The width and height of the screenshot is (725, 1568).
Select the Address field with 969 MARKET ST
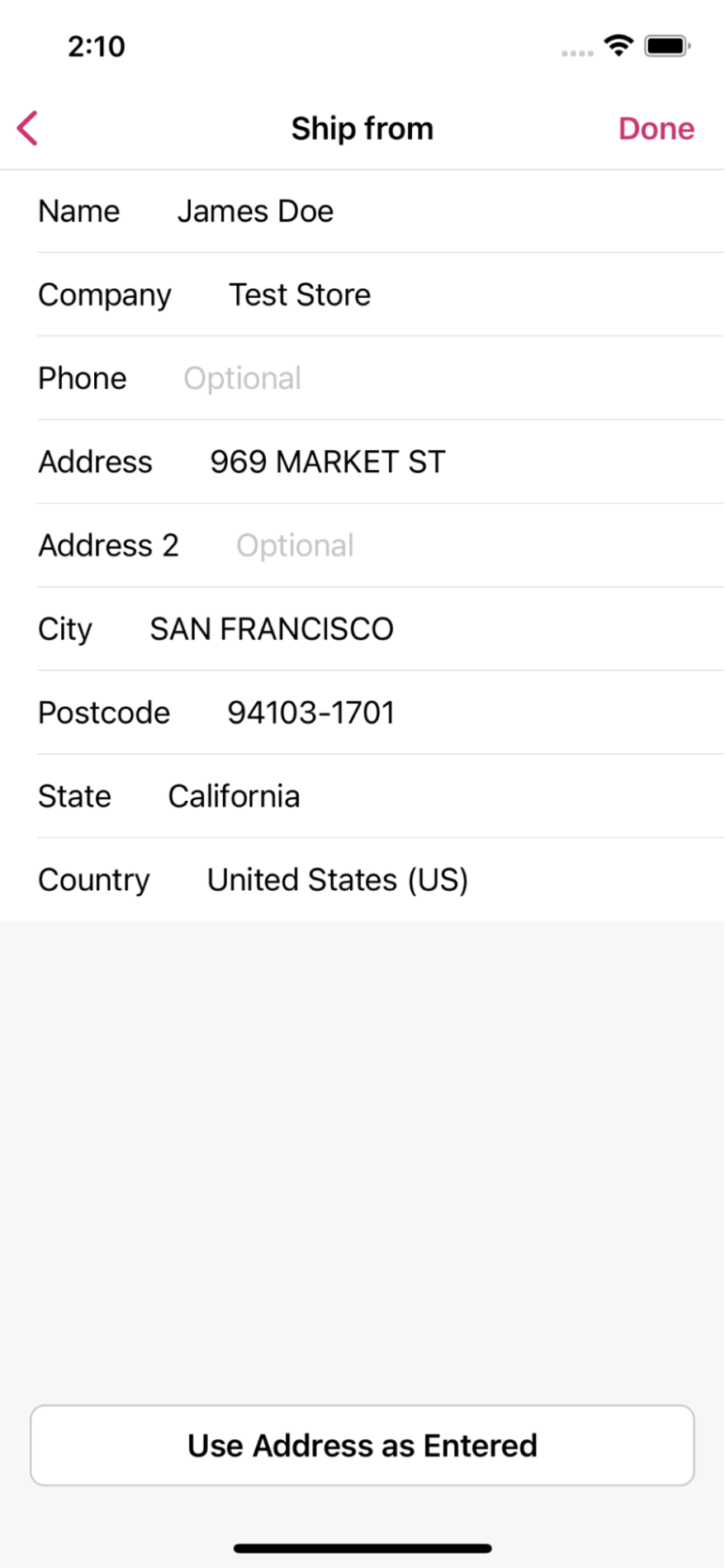(x=328, y=462)
